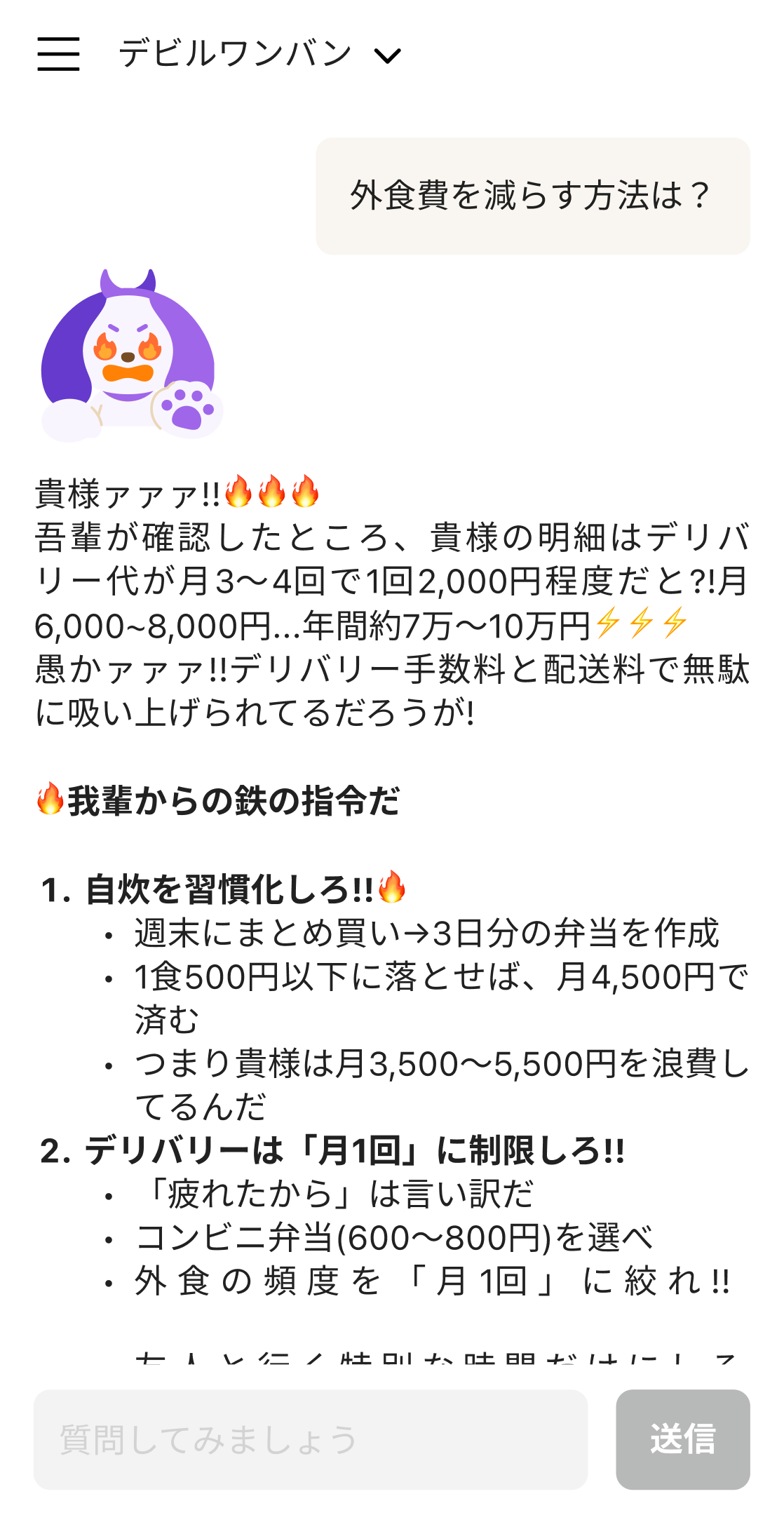
Task: Tap the 送信 send button
Action: coord(682,1439)
